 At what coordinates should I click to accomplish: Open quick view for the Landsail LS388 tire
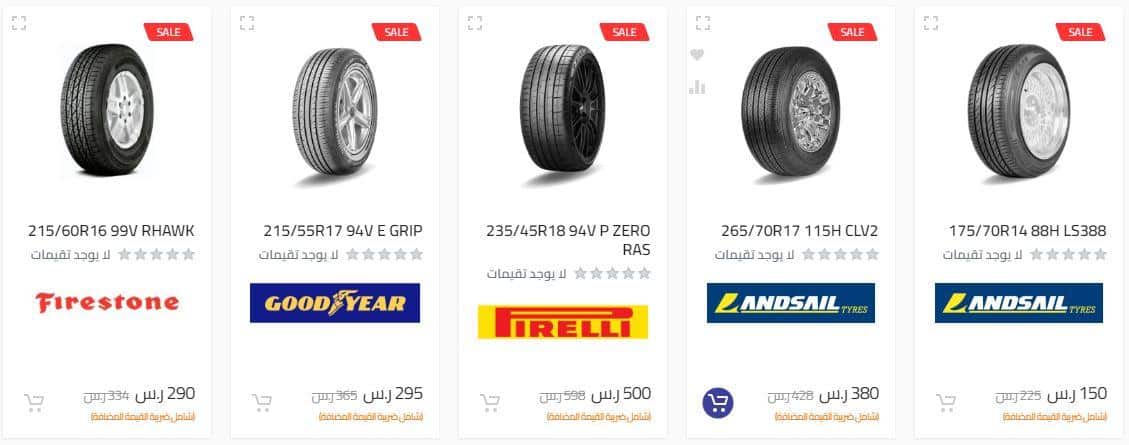pos(931,22)
